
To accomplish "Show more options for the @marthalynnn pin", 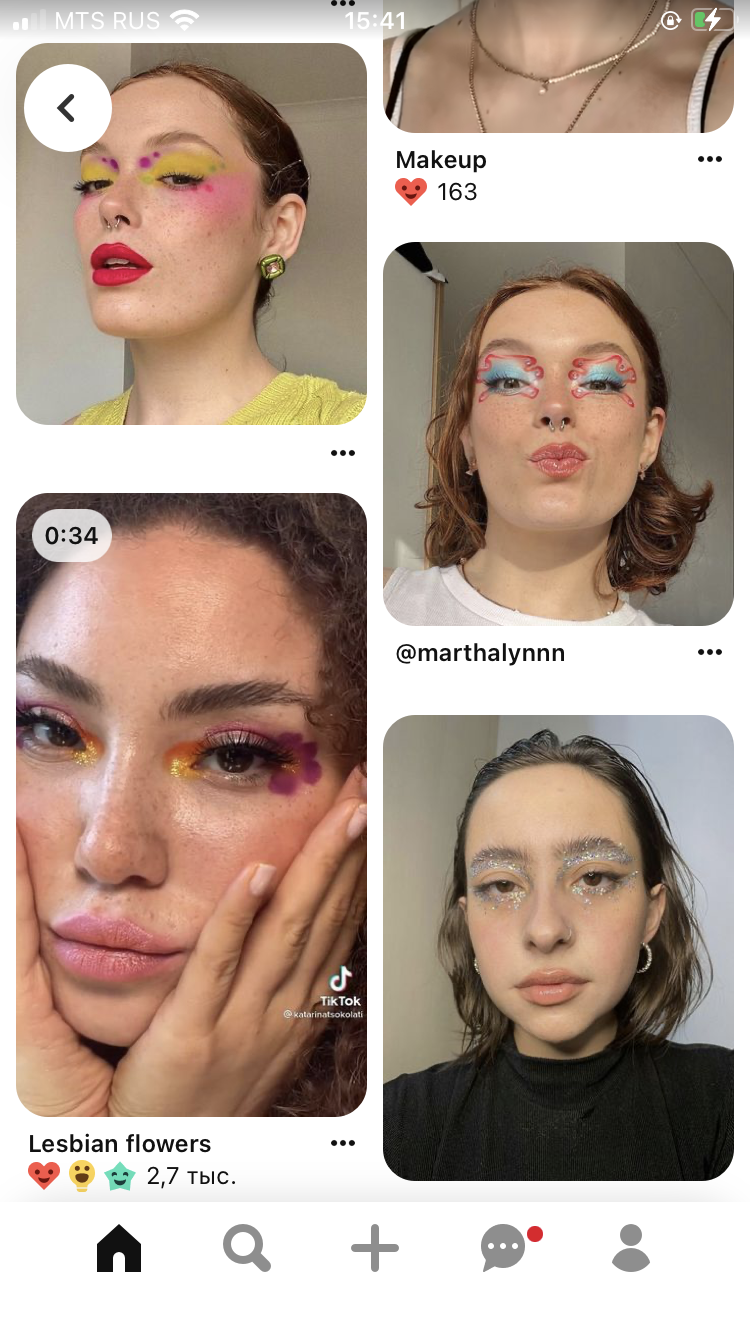I will pyautogui.click(x=710, y=653).
